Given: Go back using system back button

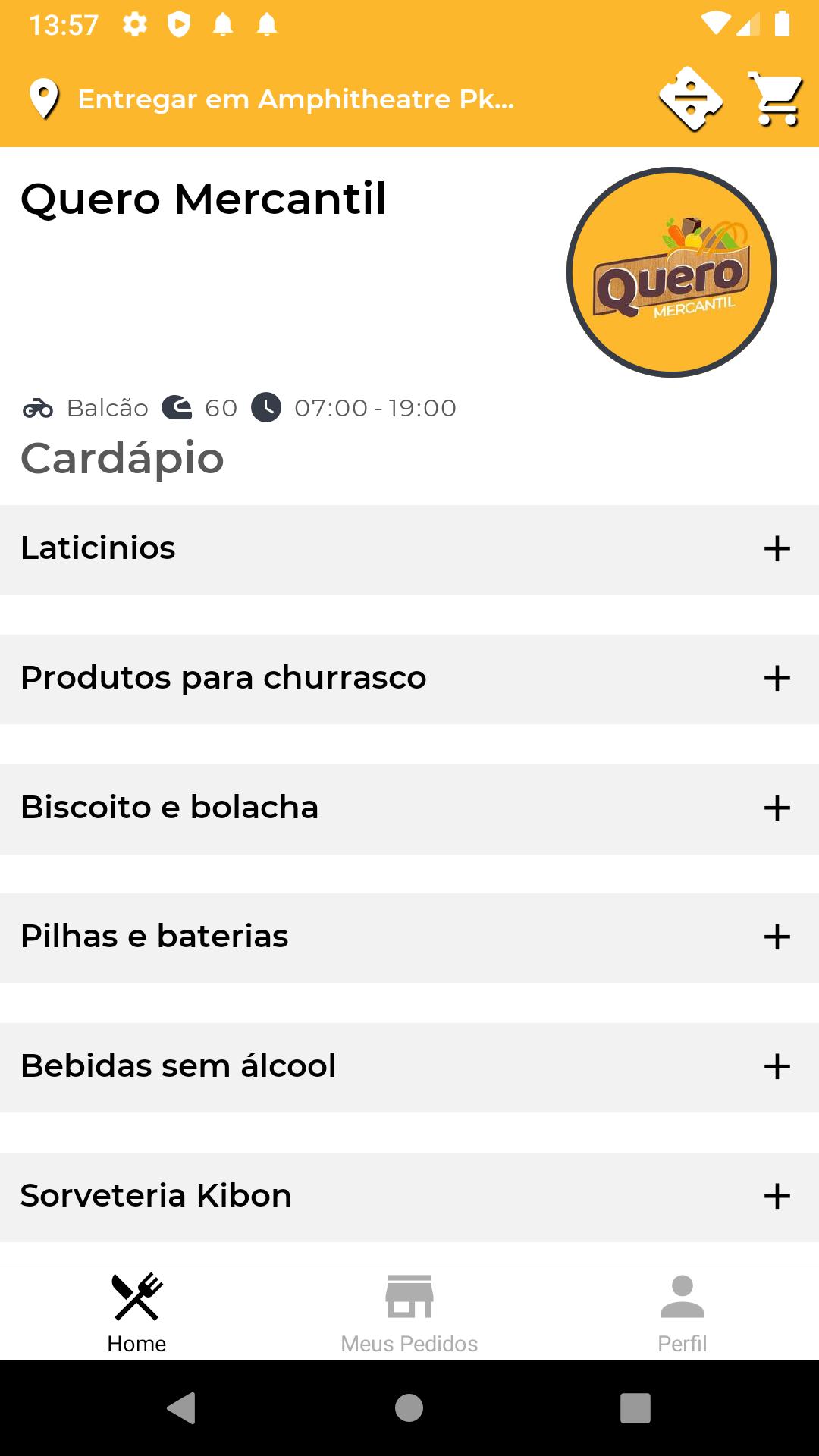Looking at the screenshot, I should [x=182, y=1408].
